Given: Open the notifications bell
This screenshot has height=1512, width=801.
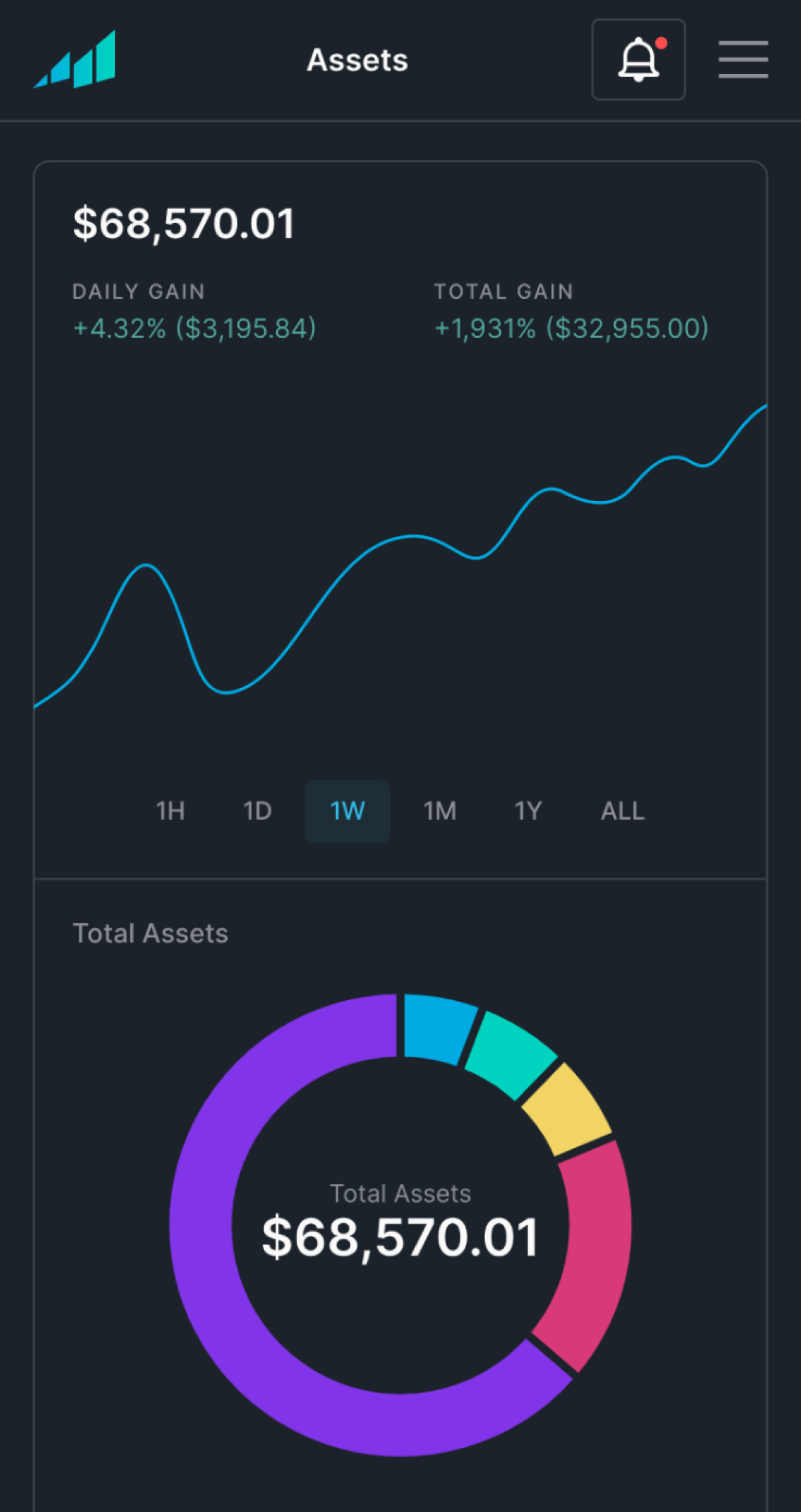Looking at the screenshot, I should (638, 60).
